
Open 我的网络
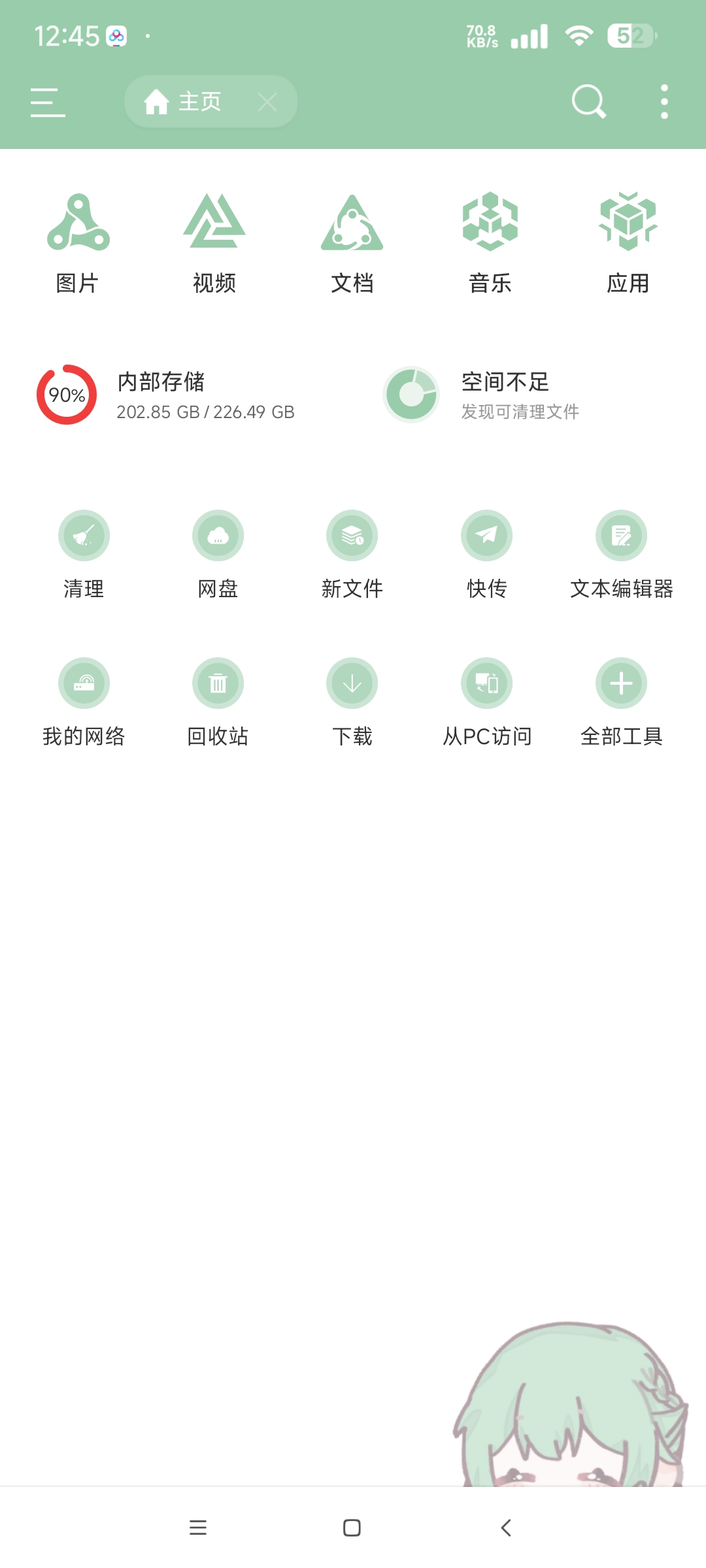[84, 700]
